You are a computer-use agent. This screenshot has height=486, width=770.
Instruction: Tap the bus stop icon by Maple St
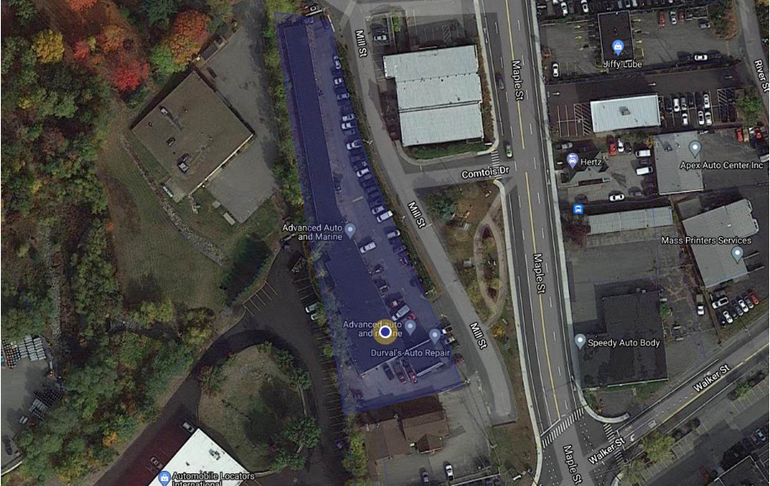point(579,209)
